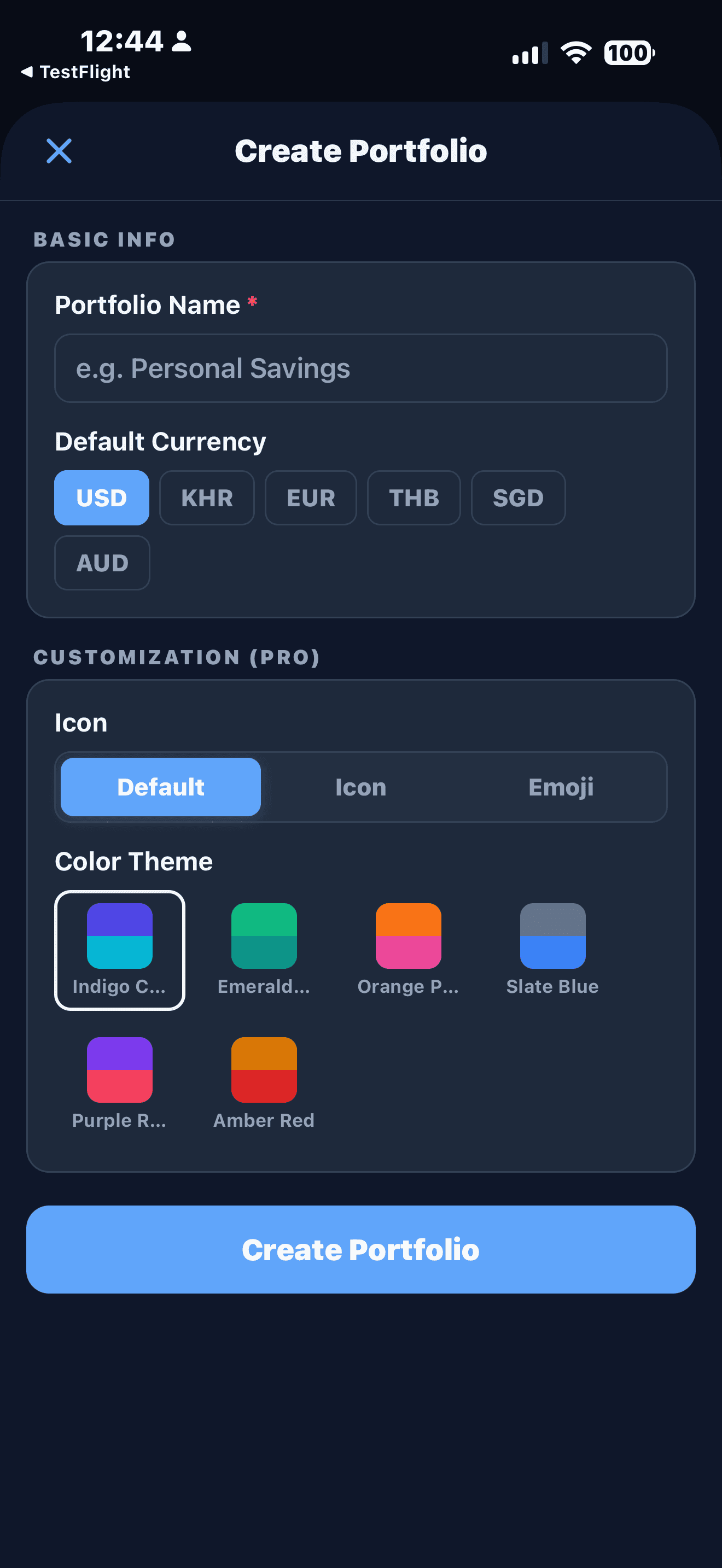Apply the Purple Red theme
Viewport: 722px width, 1568px height.
pyautogui.click(x=119, y=1069)
